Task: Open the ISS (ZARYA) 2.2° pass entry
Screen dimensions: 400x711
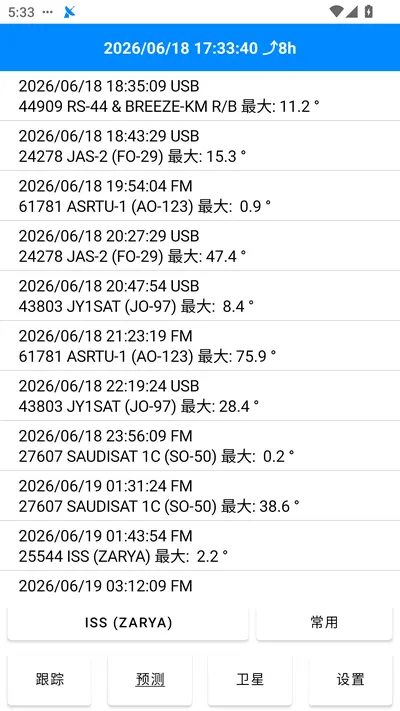Action: coord(200,545)
